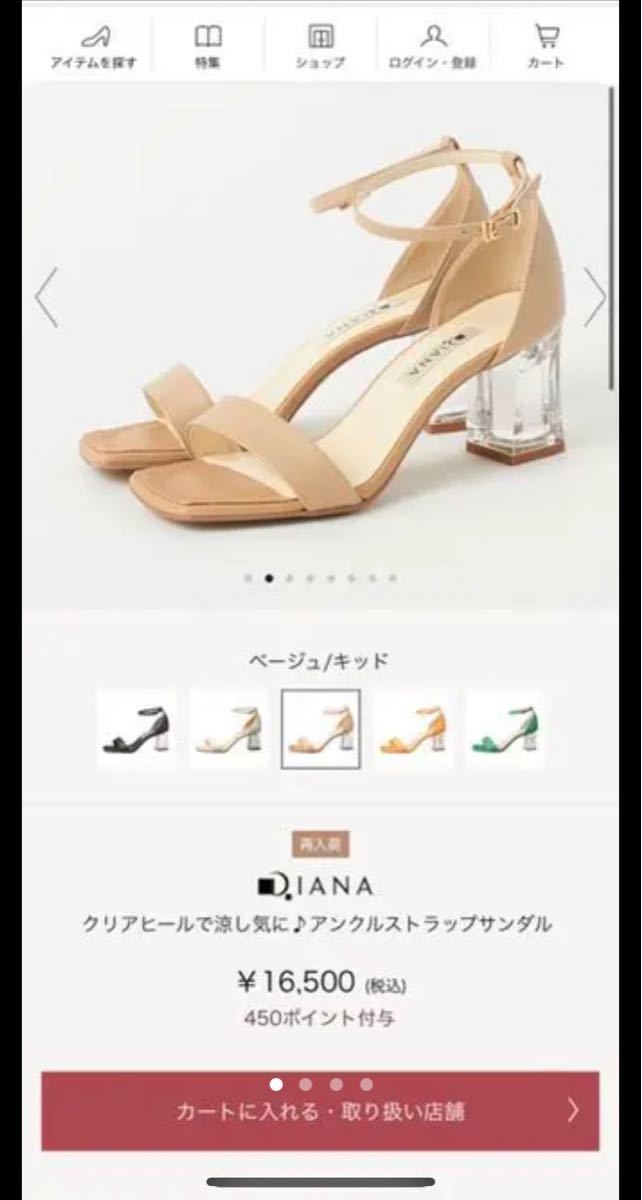
Task: Tap カートに入れる・取り扱い店舗 button
Action: pos(320,1111)
